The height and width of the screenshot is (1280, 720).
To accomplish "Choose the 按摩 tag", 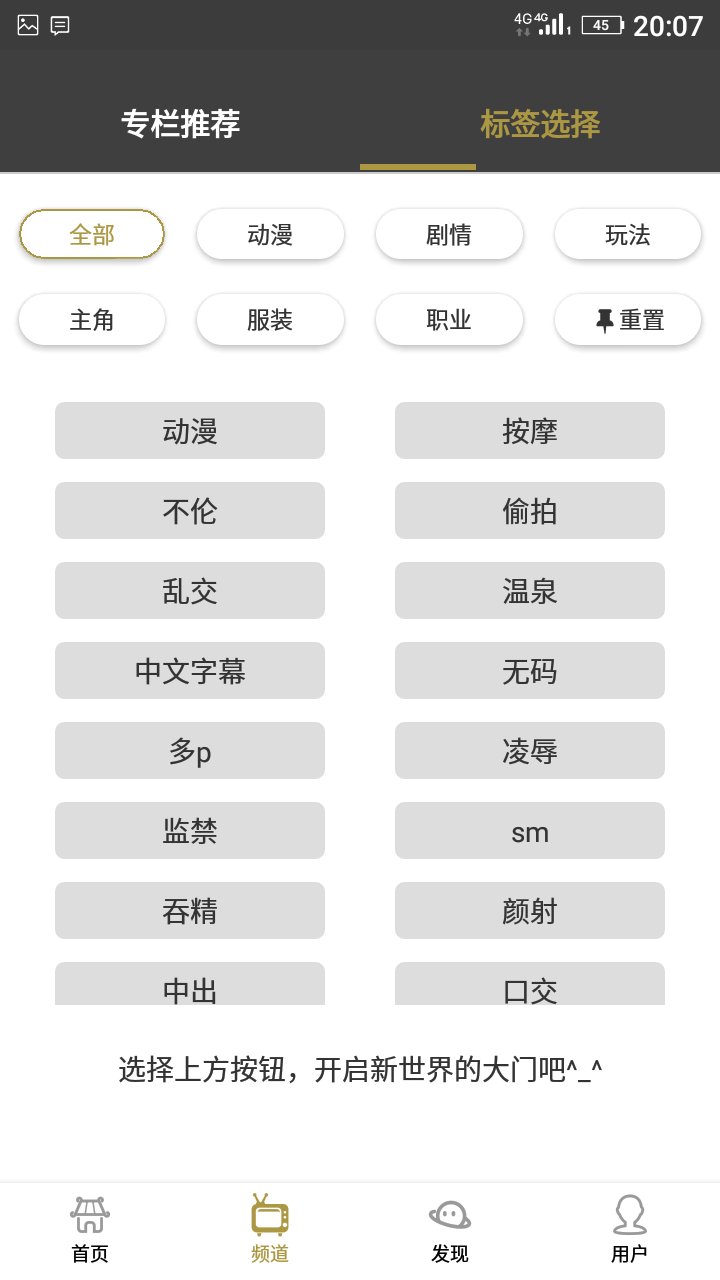I will pos(530,430).
